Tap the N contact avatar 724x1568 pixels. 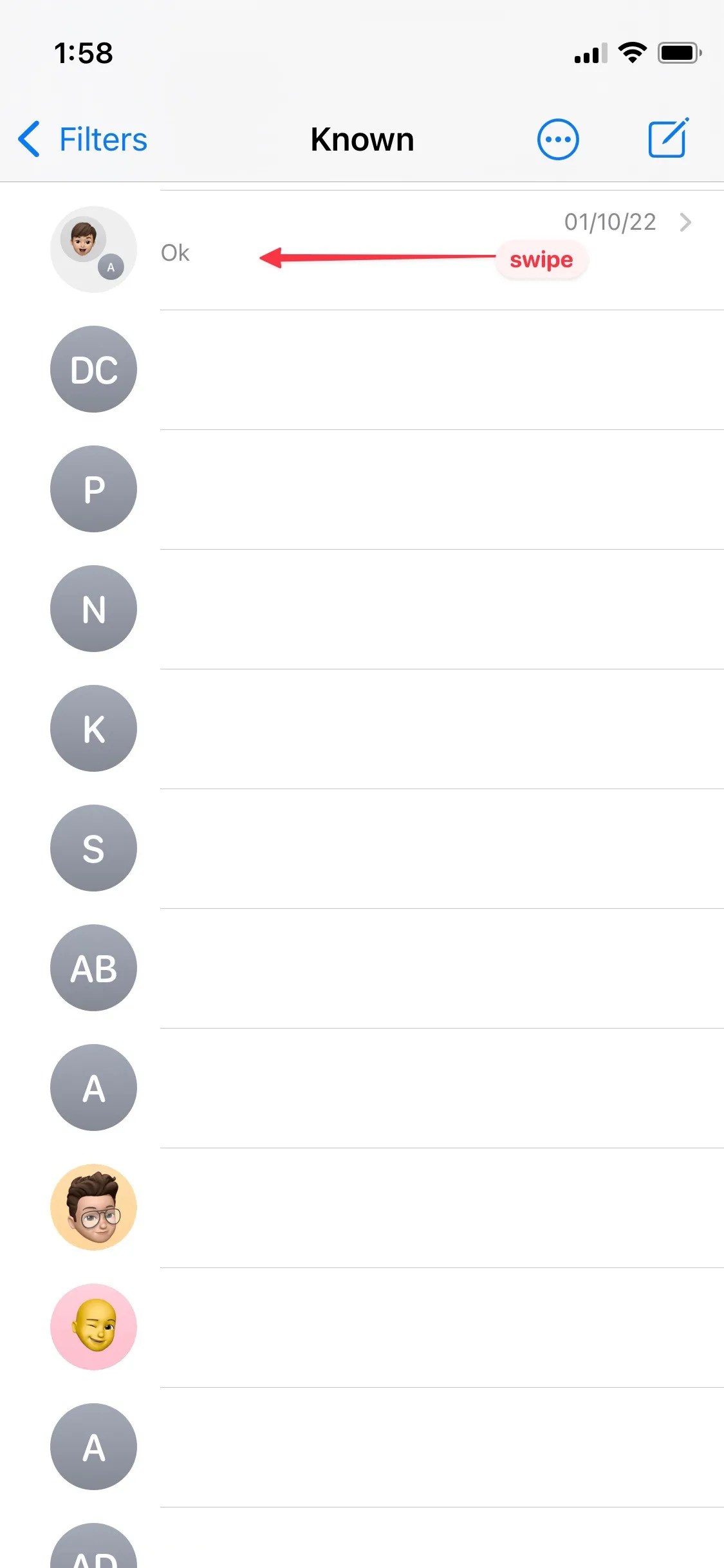pos(93,609)
